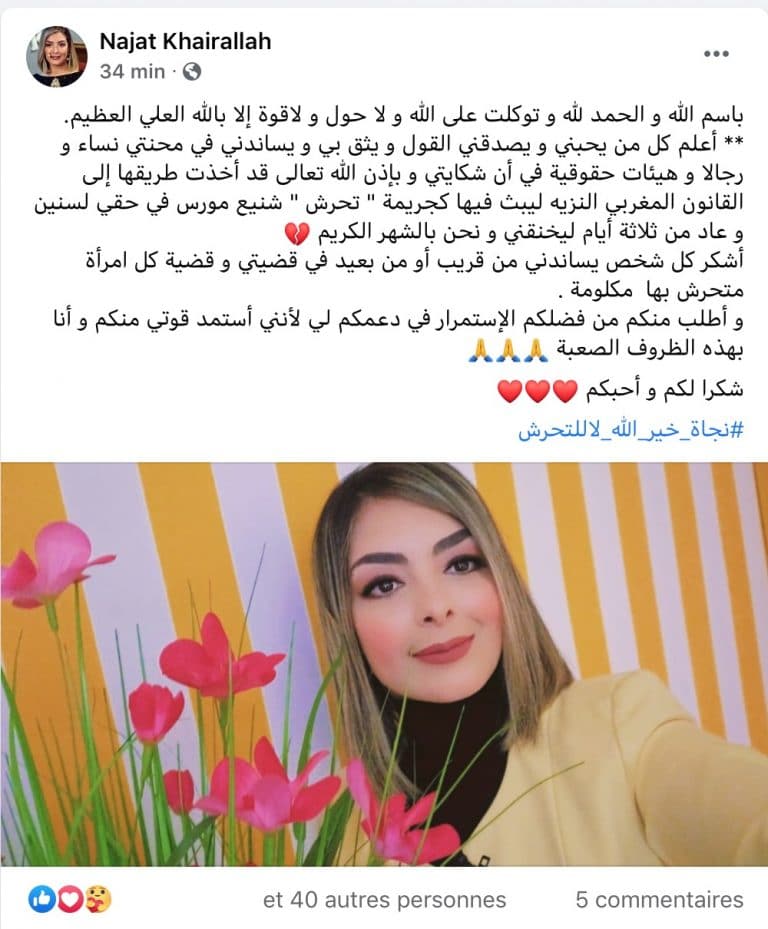Open the Najat Khairallah profile name link

point(185,42)
